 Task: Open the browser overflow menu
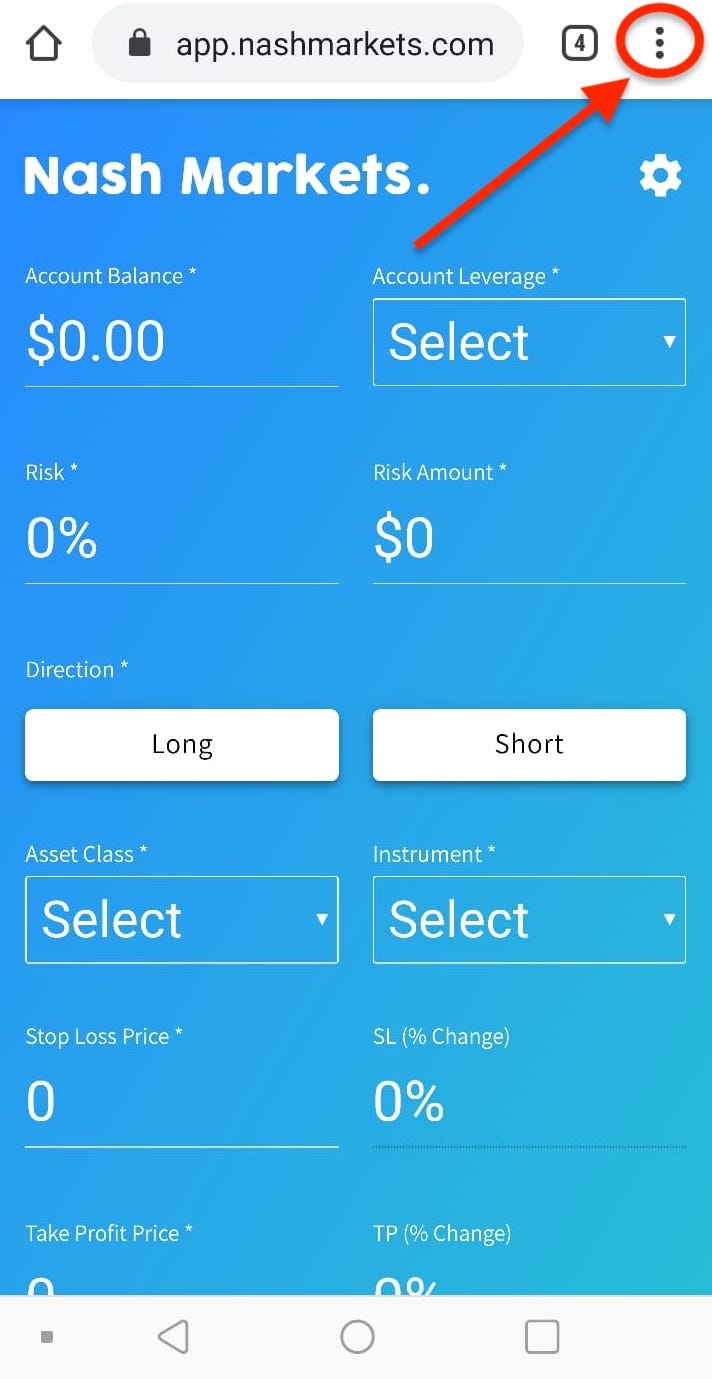659,43
